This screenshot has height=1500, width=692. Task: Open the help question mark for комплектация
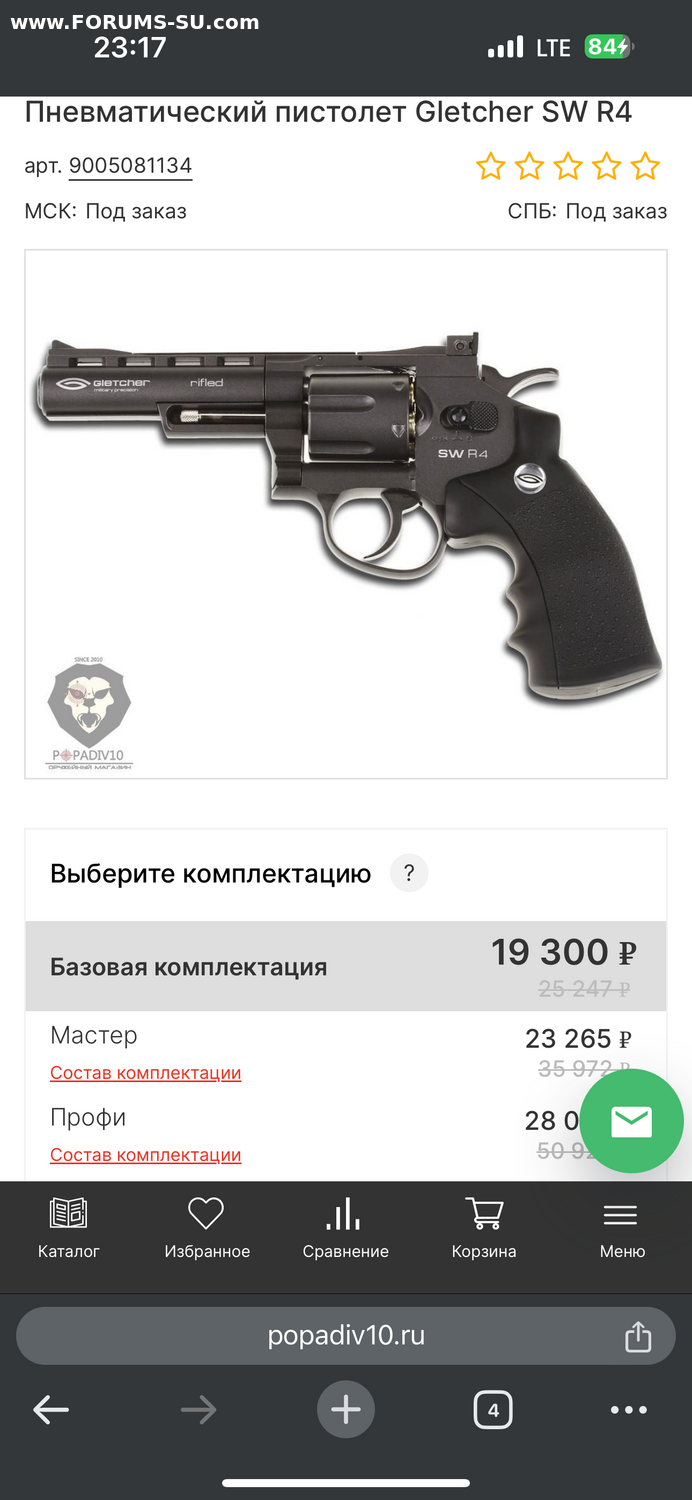coord(408,873)
